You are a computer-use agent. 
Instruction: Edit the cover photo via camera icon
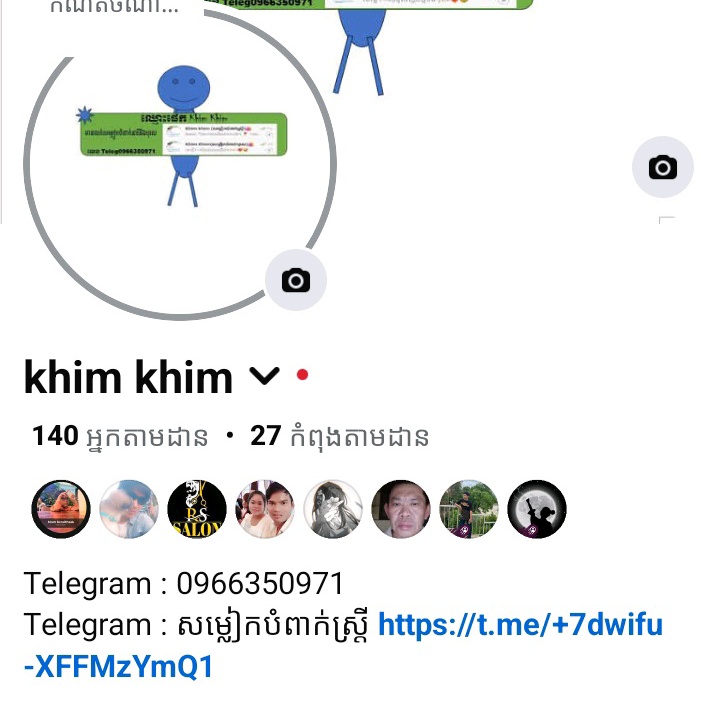tap(662, 167)
